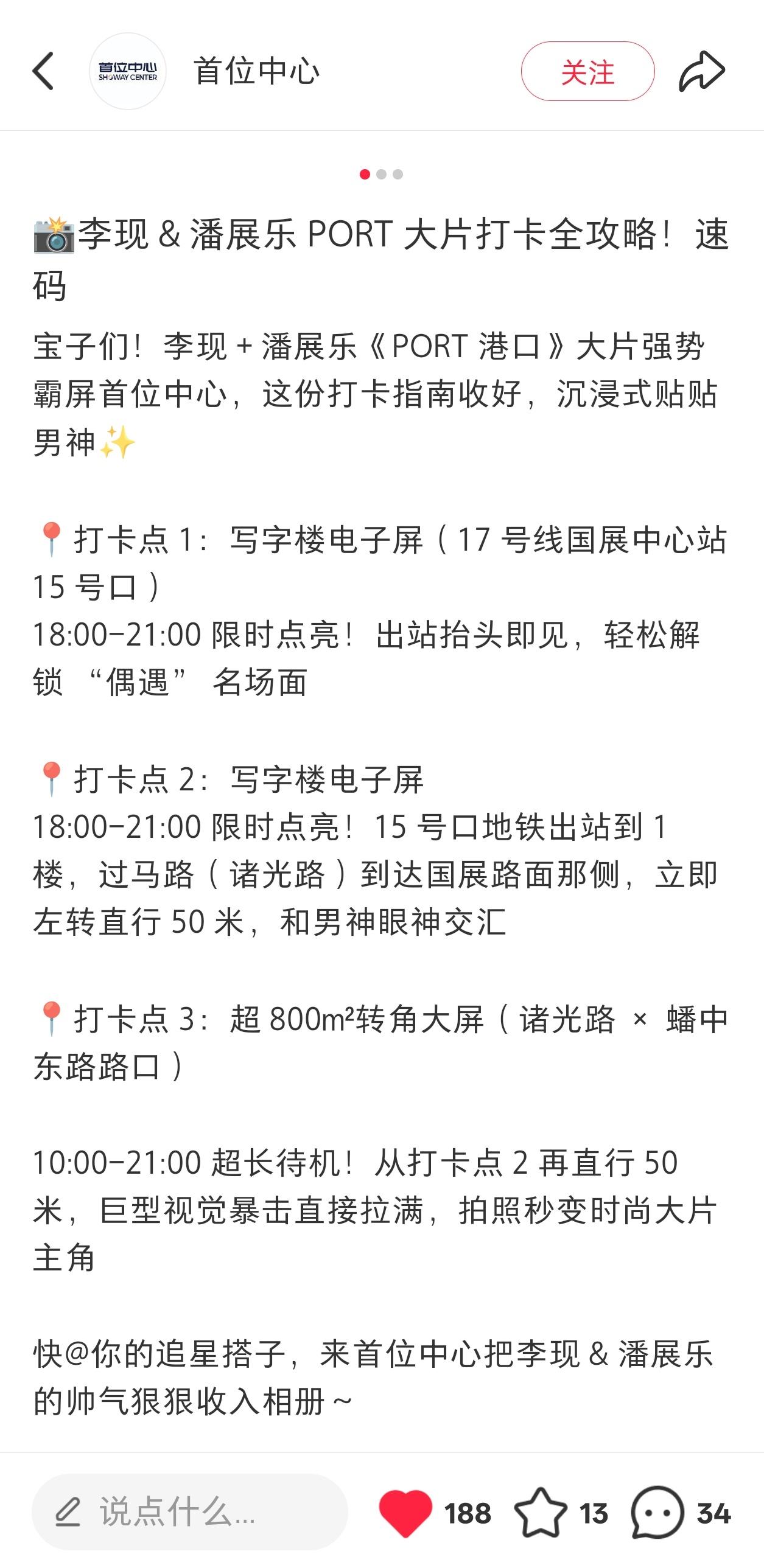The height and width of the screenshot is (1568, 764).
Task: Follow 首位中心 with the 关注 button
Action: [x=587, y=71]
